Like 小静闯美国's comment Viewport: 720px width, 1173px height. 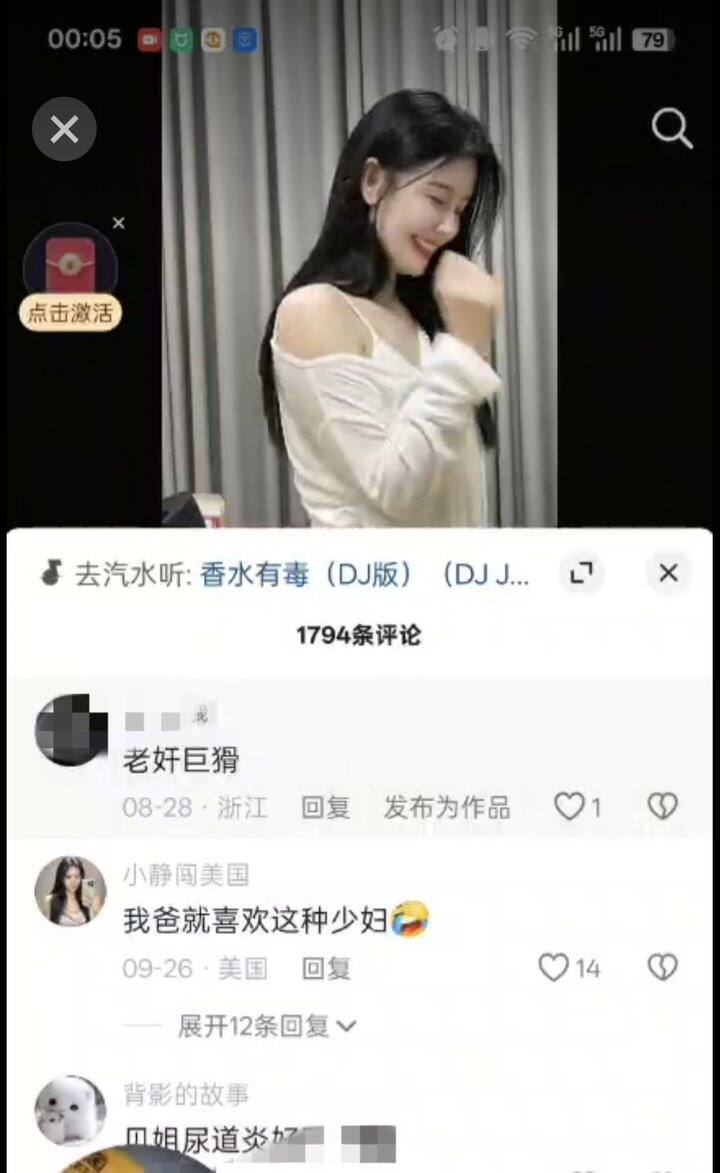555,968
